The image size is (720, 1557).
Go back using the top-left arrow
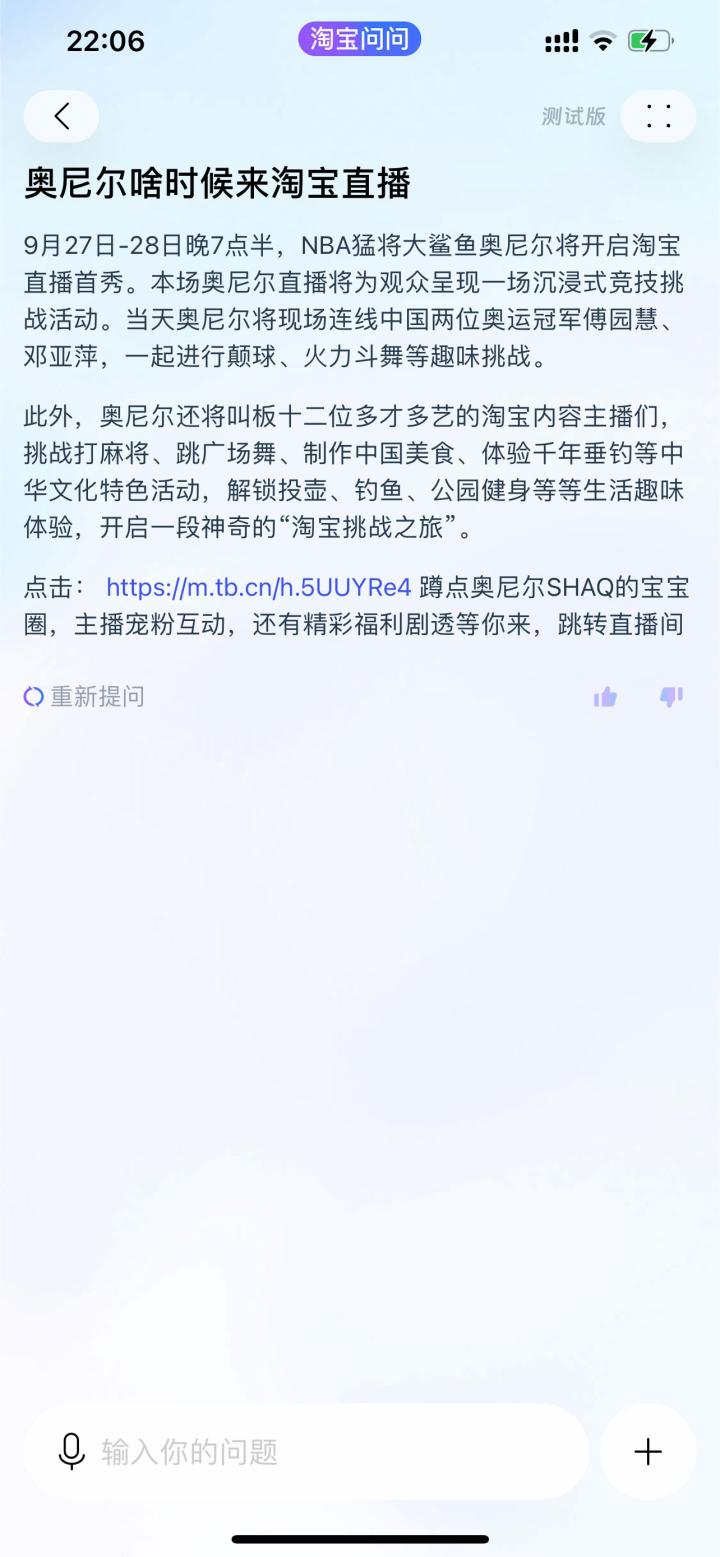point(61,116)
